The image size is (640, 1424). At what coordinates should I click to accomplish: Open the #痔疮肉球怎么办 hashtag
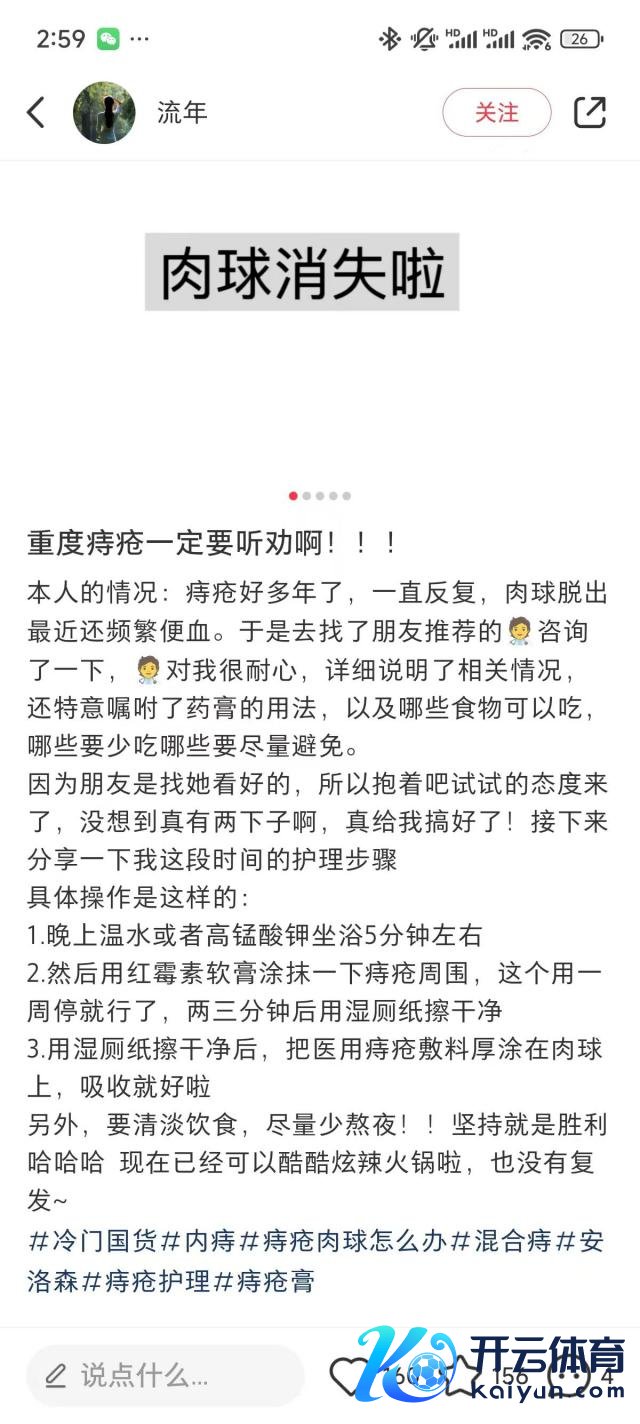[x=343, y=1242]
